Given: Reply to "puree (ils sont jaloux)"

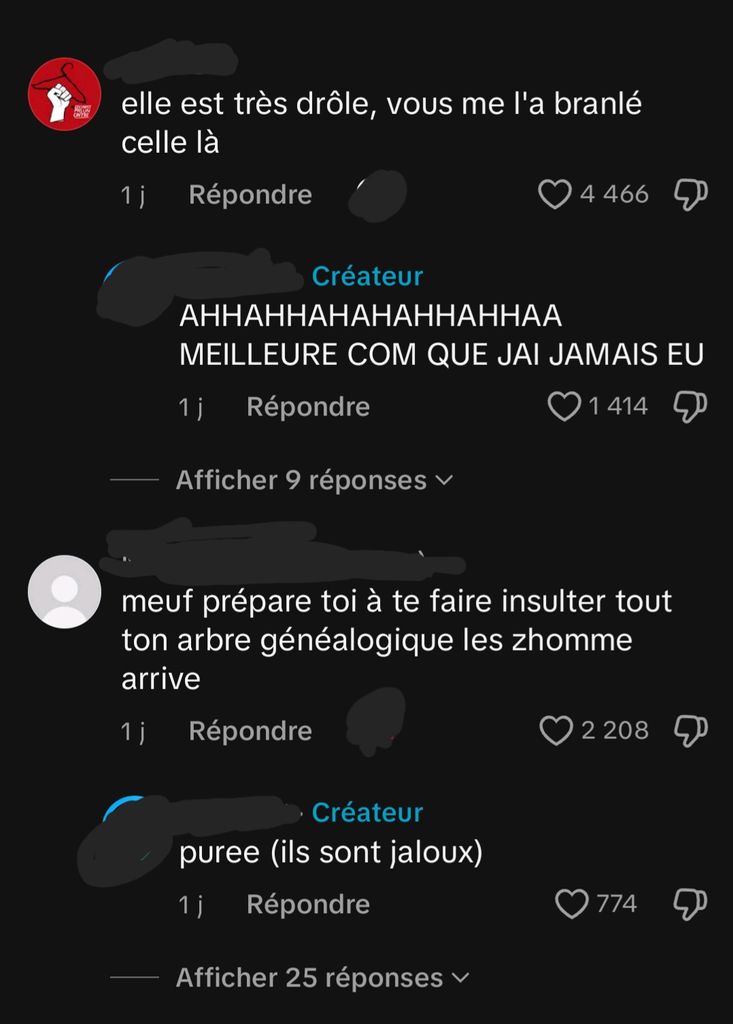Looking at the screenshot, I should click(308, 905).
